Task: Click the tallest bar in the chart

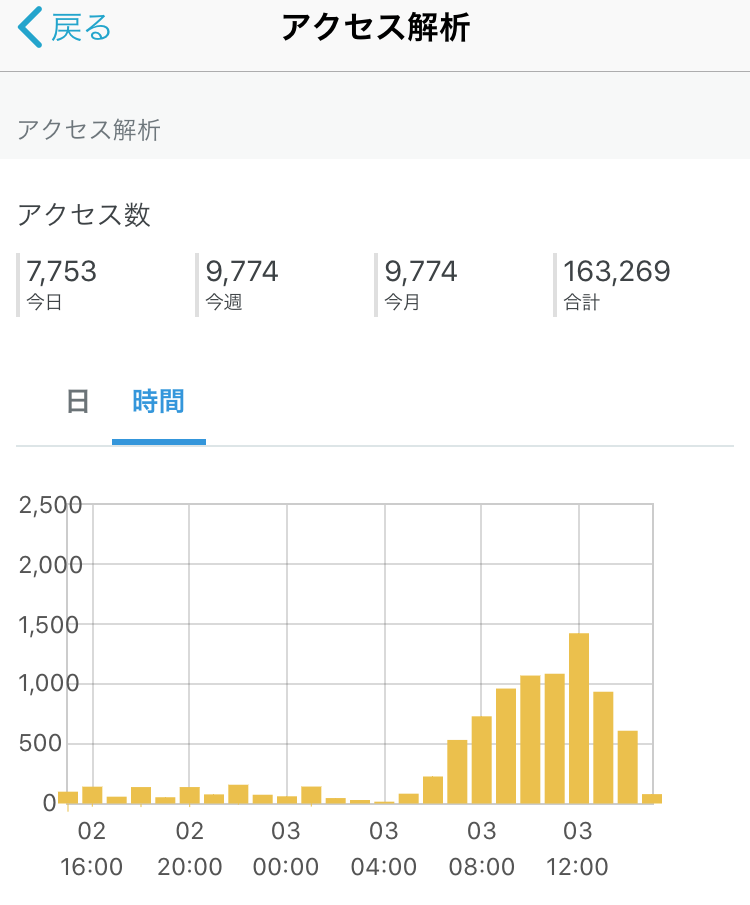Action: click(578, 715)
